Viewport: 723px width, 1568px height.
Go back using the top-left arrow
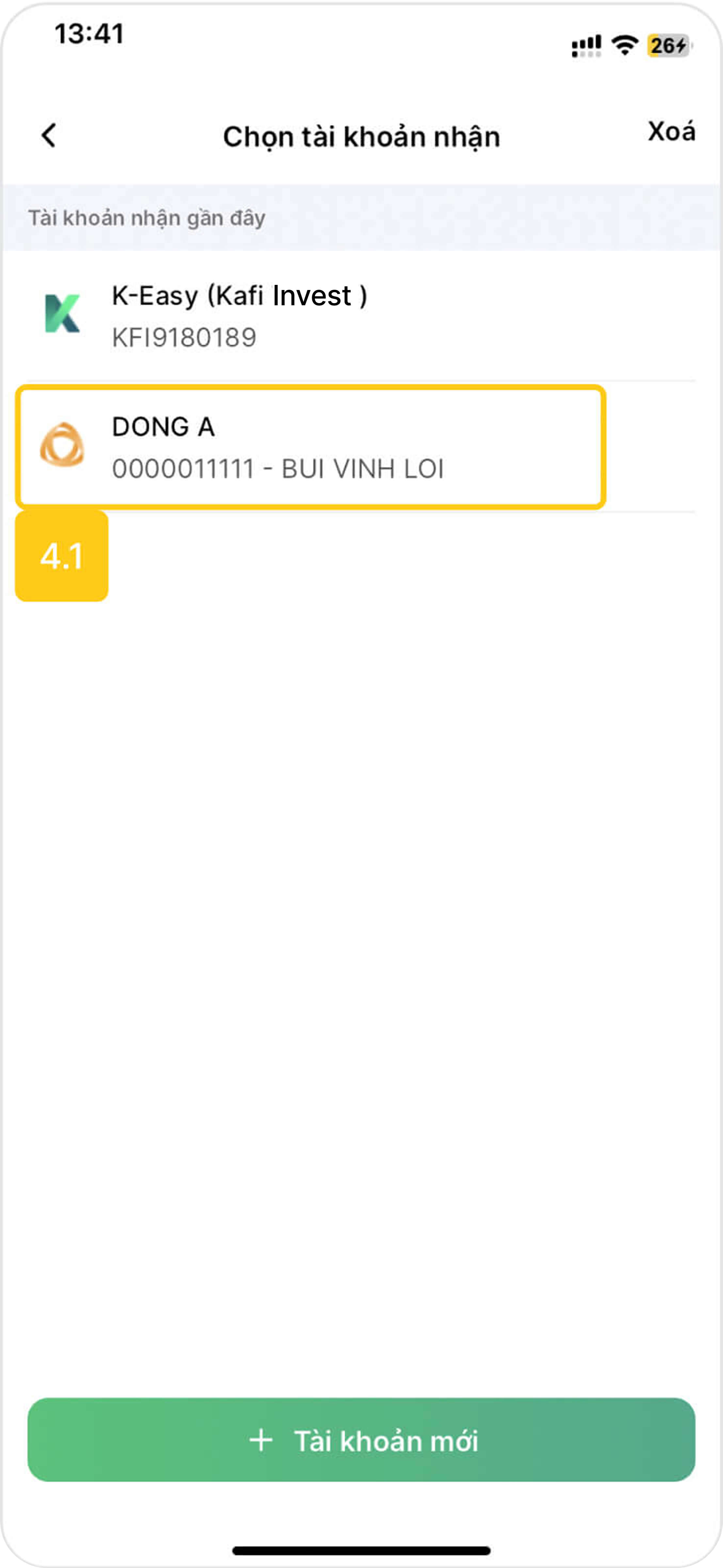pyautogui.click(x=49, y=135)
